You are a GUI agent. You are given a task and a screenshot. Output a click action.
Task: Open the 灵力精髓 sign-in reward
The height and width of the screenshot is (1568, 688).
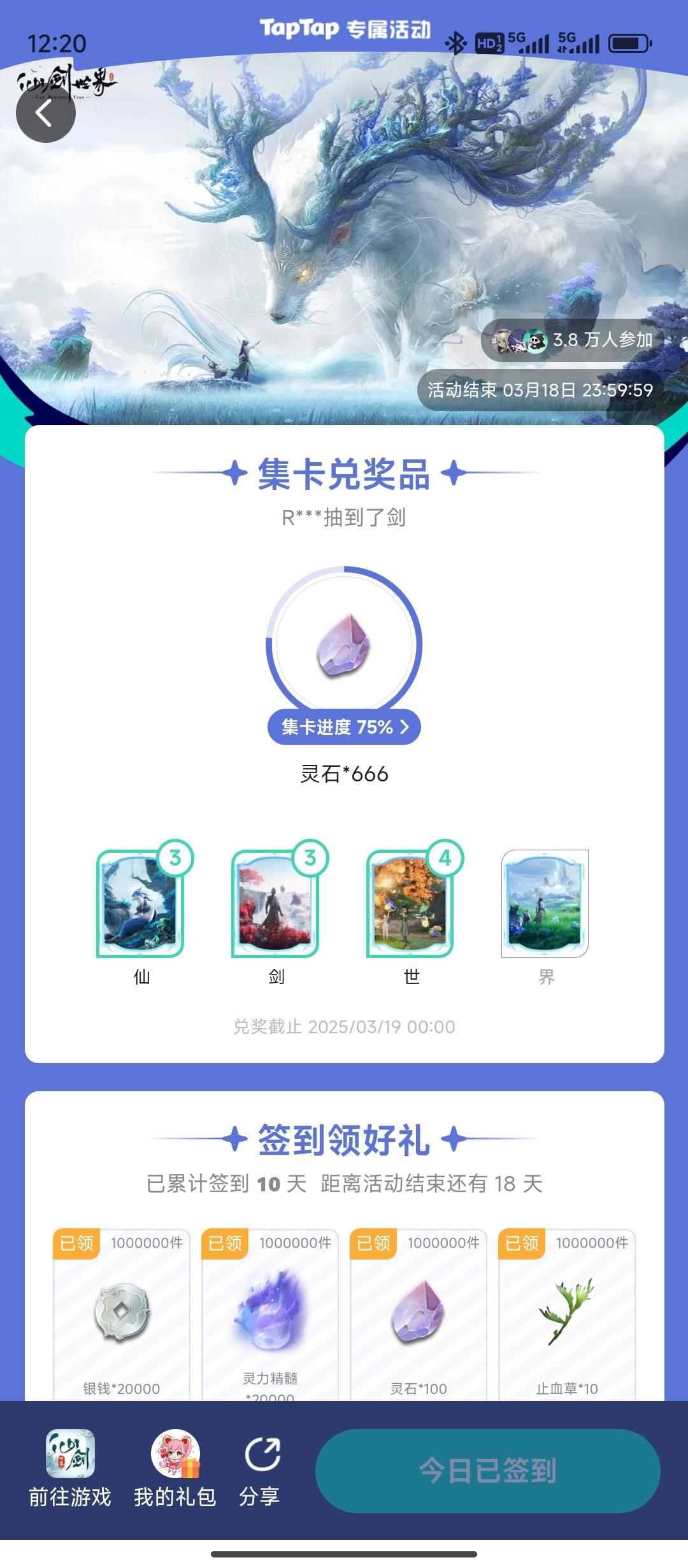270,1316
